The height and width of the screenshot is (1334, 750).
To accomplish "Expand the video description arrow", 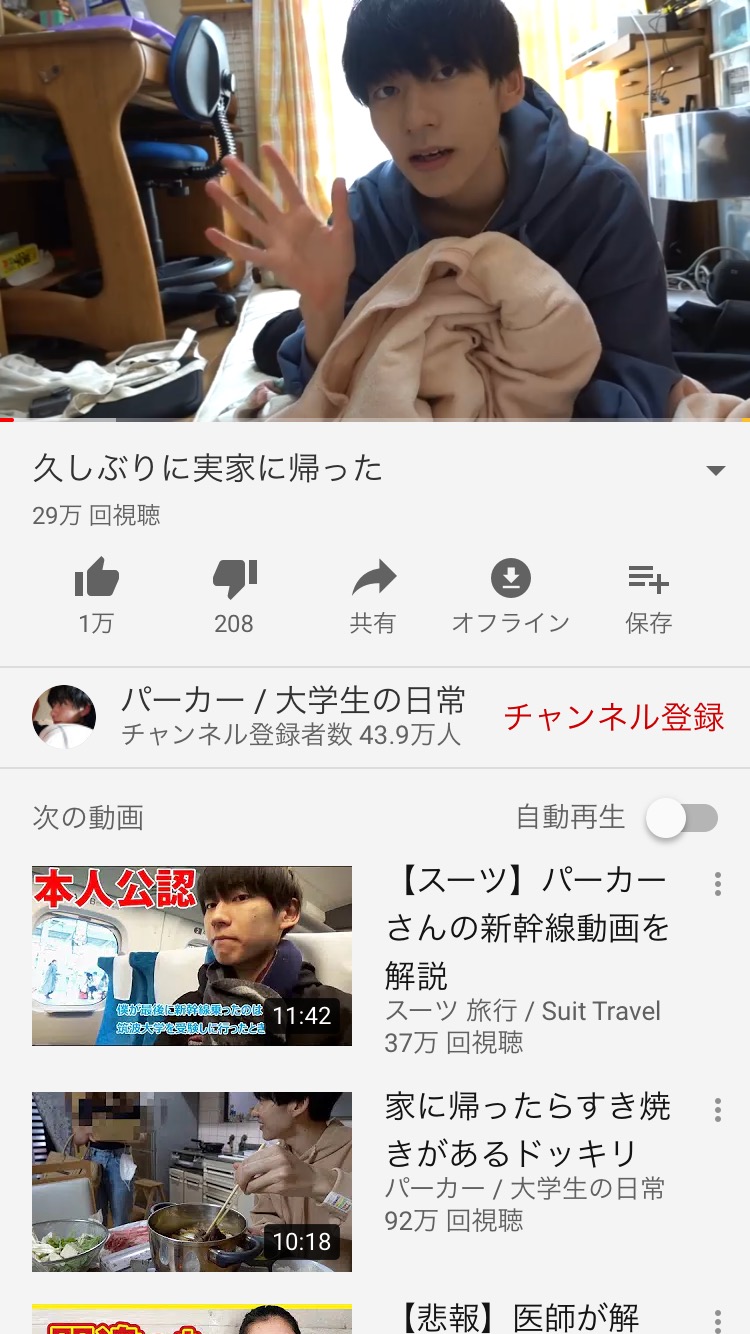I will (x=715, y=470).
